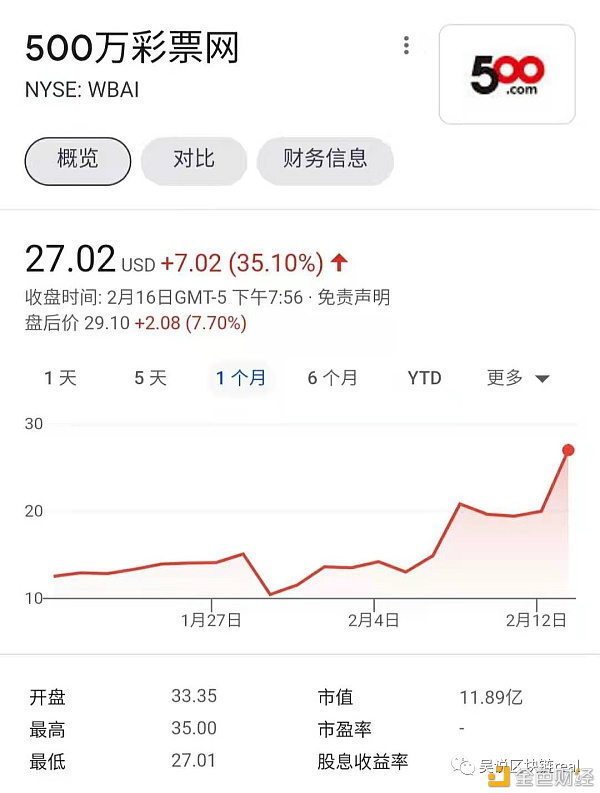Switch to the 对比 chip
Screen dimensions: 600x793
point(193,159)
